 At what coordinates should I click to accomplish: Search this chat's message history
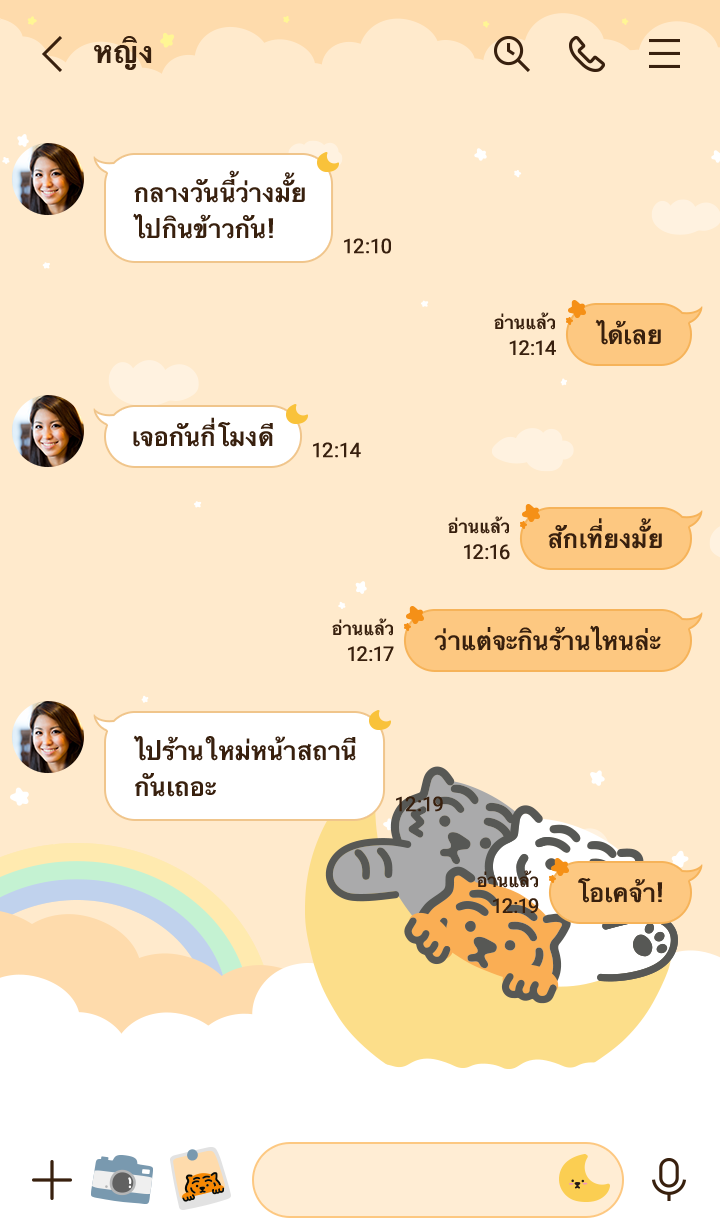coord(511,54)
